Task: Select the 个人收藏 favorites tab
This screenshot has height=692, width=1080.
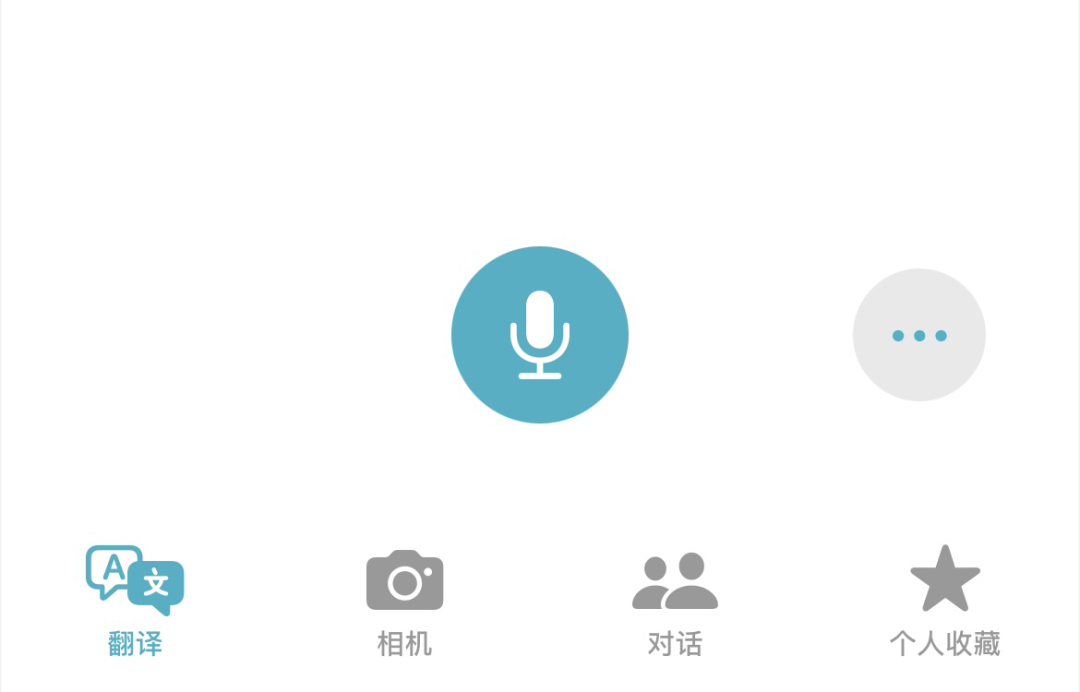Action: (945, 600)
